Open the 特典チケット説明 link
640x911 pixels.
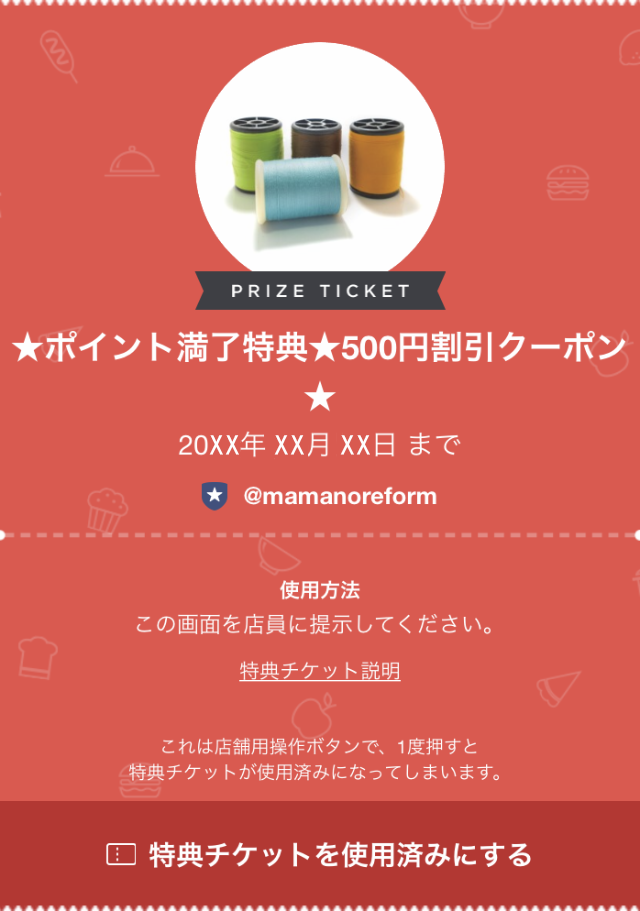[x=320, y=671]
